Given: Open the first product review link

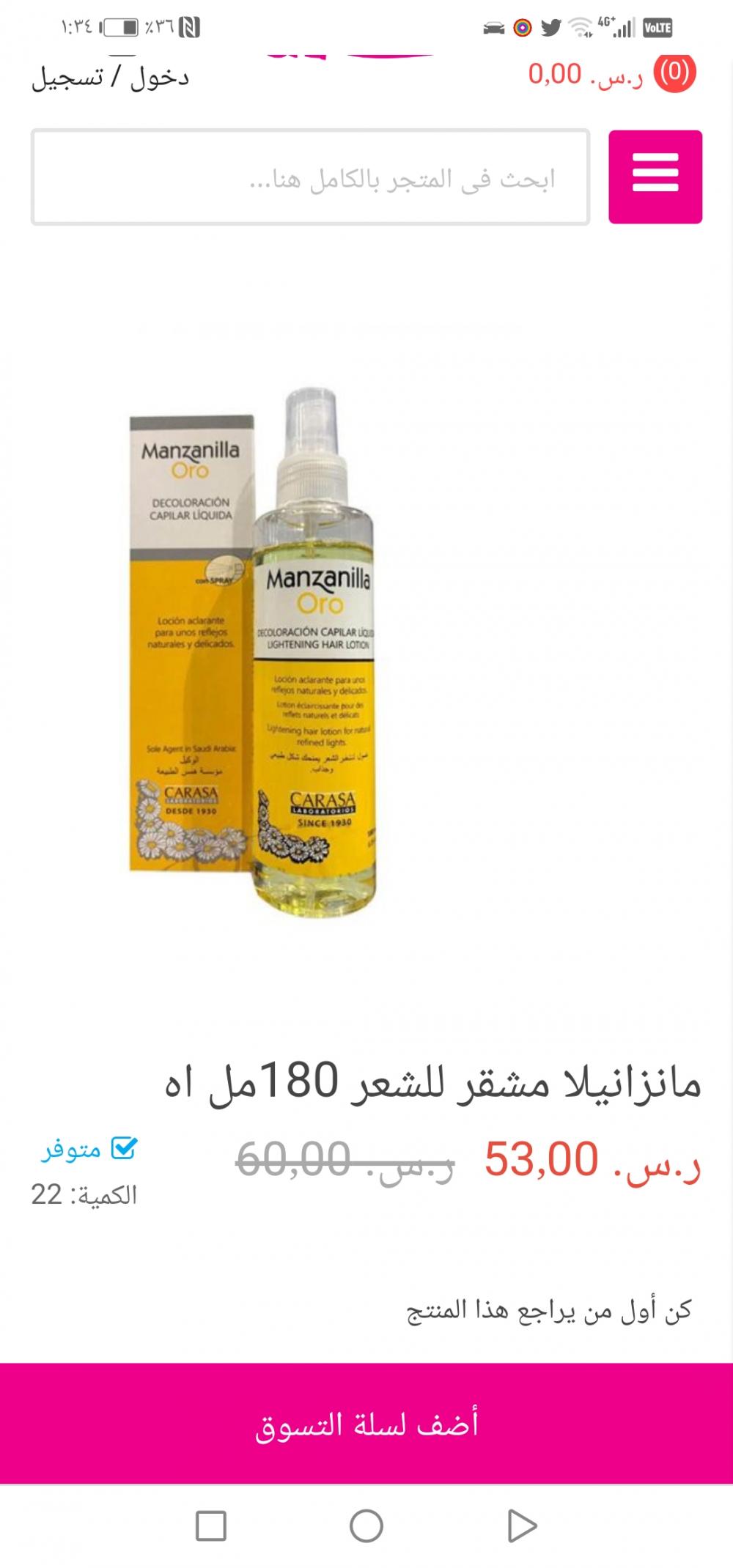Looking at the screenshot, I should 549,1311.
